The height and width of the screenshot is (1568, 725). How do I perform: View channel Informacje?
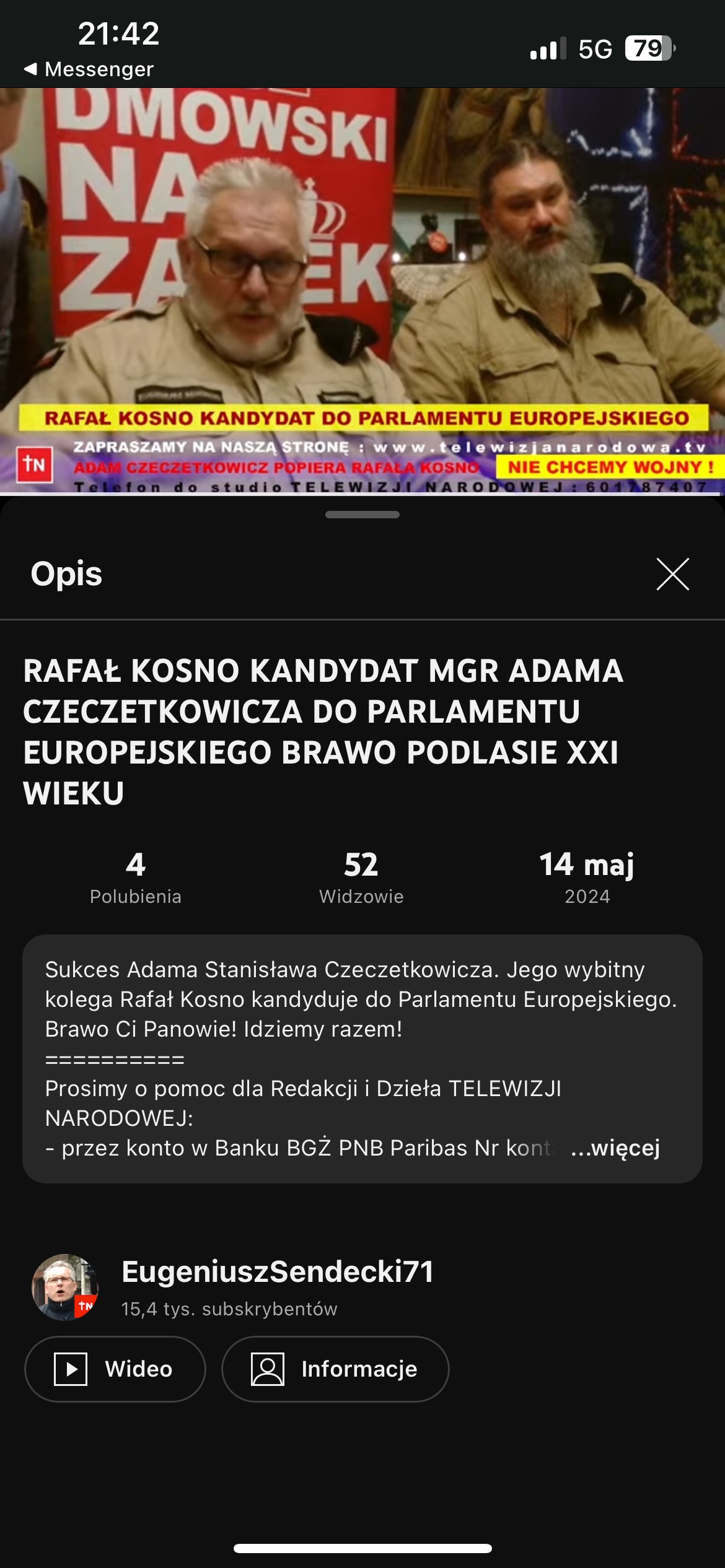point(335,1369)
